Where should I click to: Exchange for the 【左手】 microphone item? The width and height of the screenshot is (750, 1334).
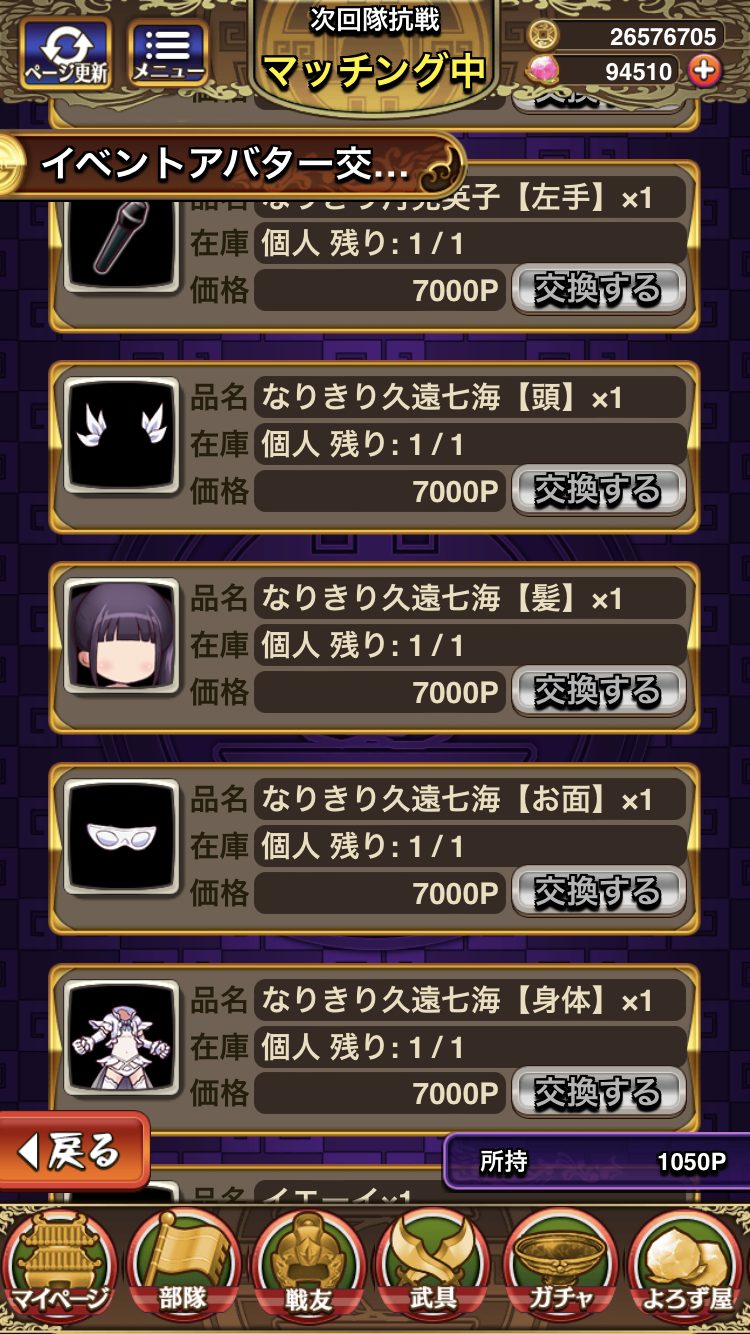(x=598, y=290)
